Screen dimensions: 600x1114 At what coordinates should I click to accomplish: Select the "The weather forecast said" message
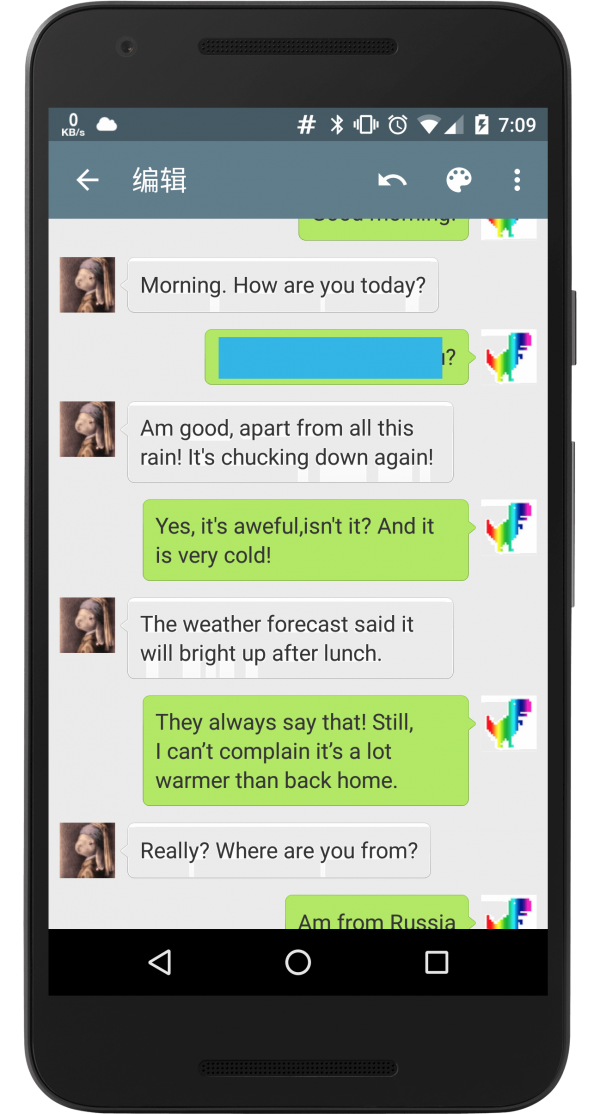[289, 638]
